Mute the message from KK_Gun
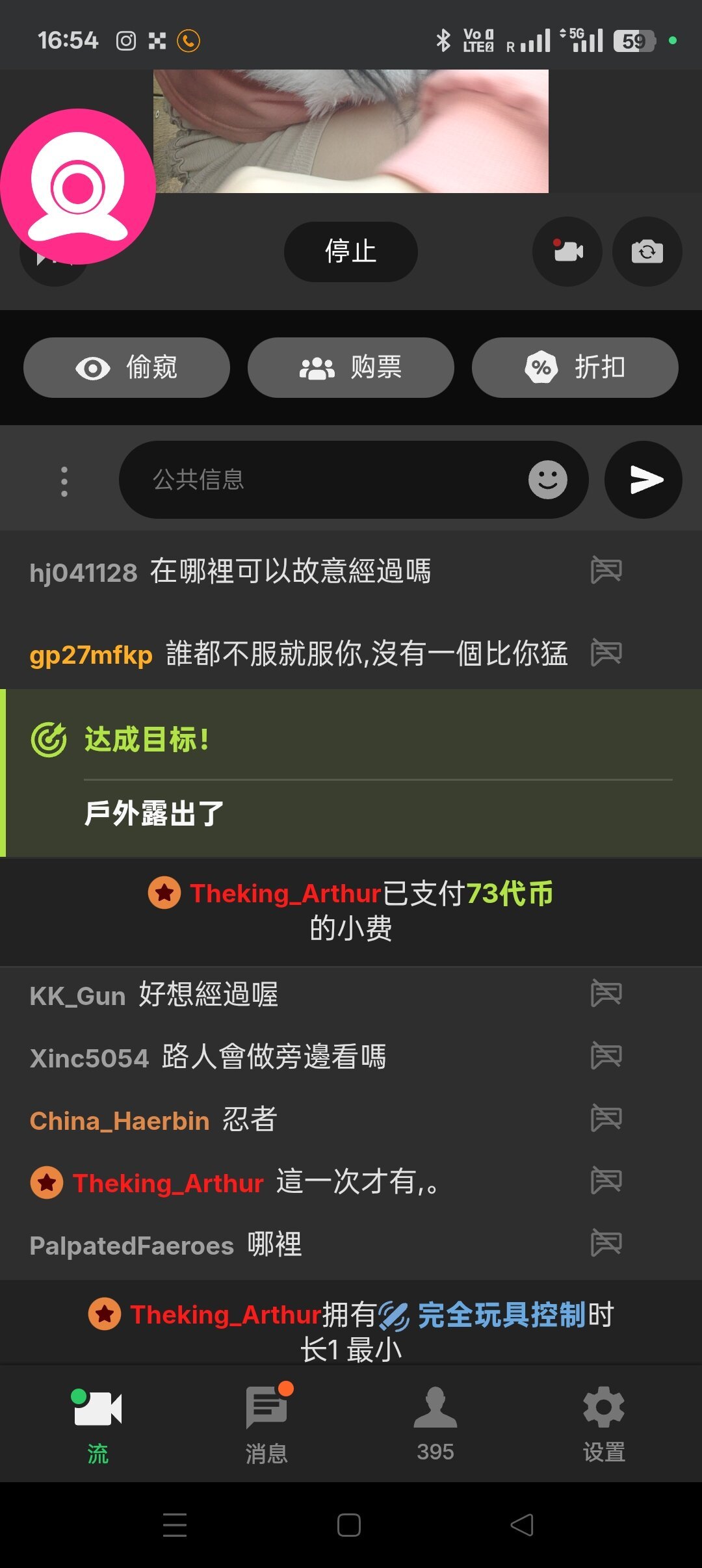The image size is (702, 1568). pyautogui.click(x=606, y=993)
